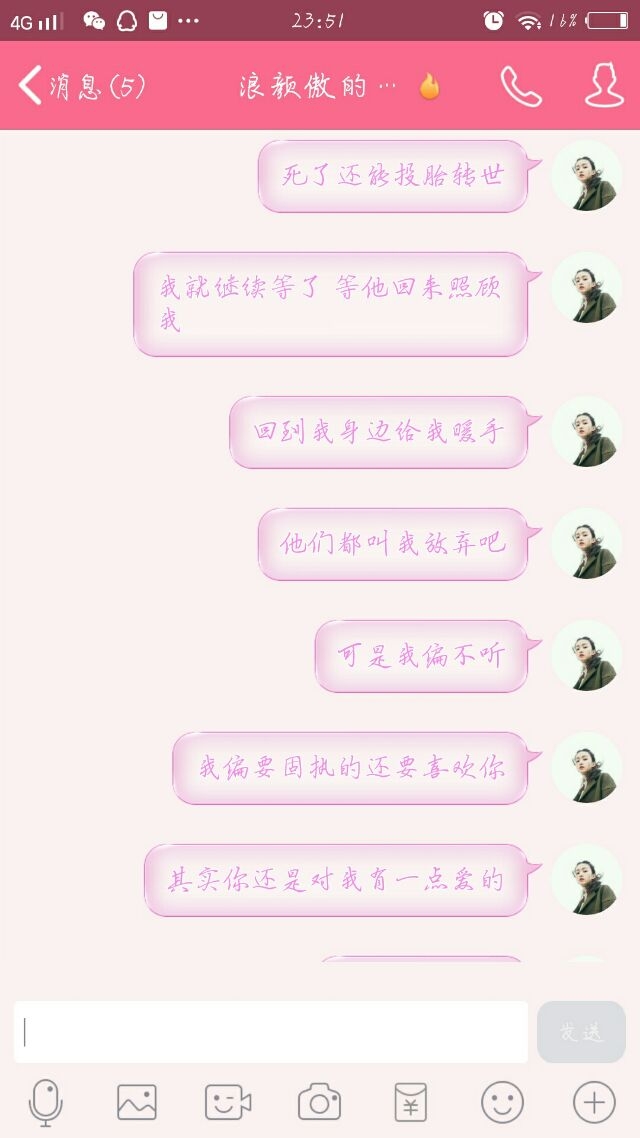Tap the avatar next to 可是我偏不听
This screenshot has height=1138, width=640.
[x=587, y=655]
